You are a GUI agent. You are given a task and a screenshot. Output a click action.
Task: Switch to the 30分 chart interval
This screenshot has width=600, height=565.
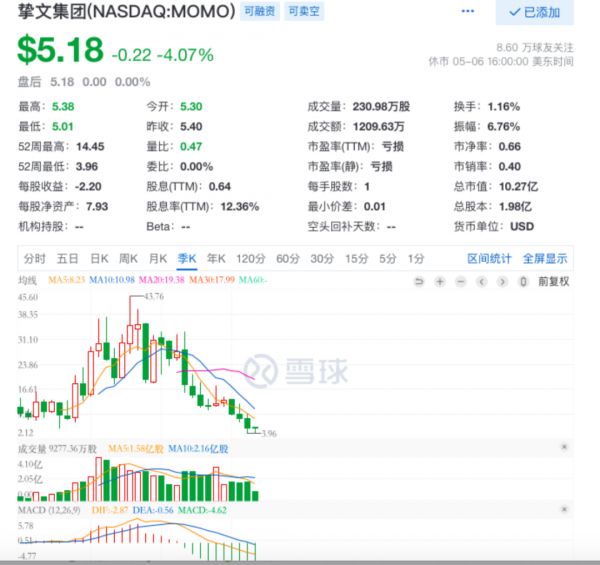(x=321, y=258)
